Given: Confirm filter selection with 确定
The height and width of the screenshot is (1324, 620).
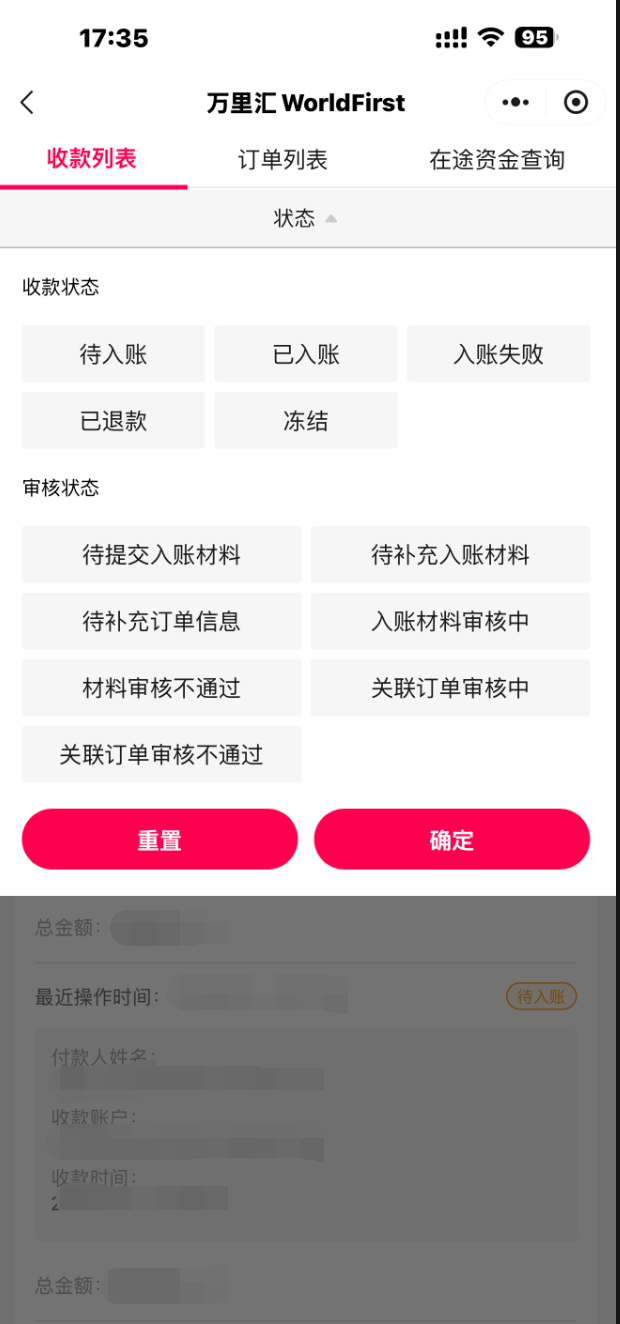Looking at the screenshot, I should (452, 840).
